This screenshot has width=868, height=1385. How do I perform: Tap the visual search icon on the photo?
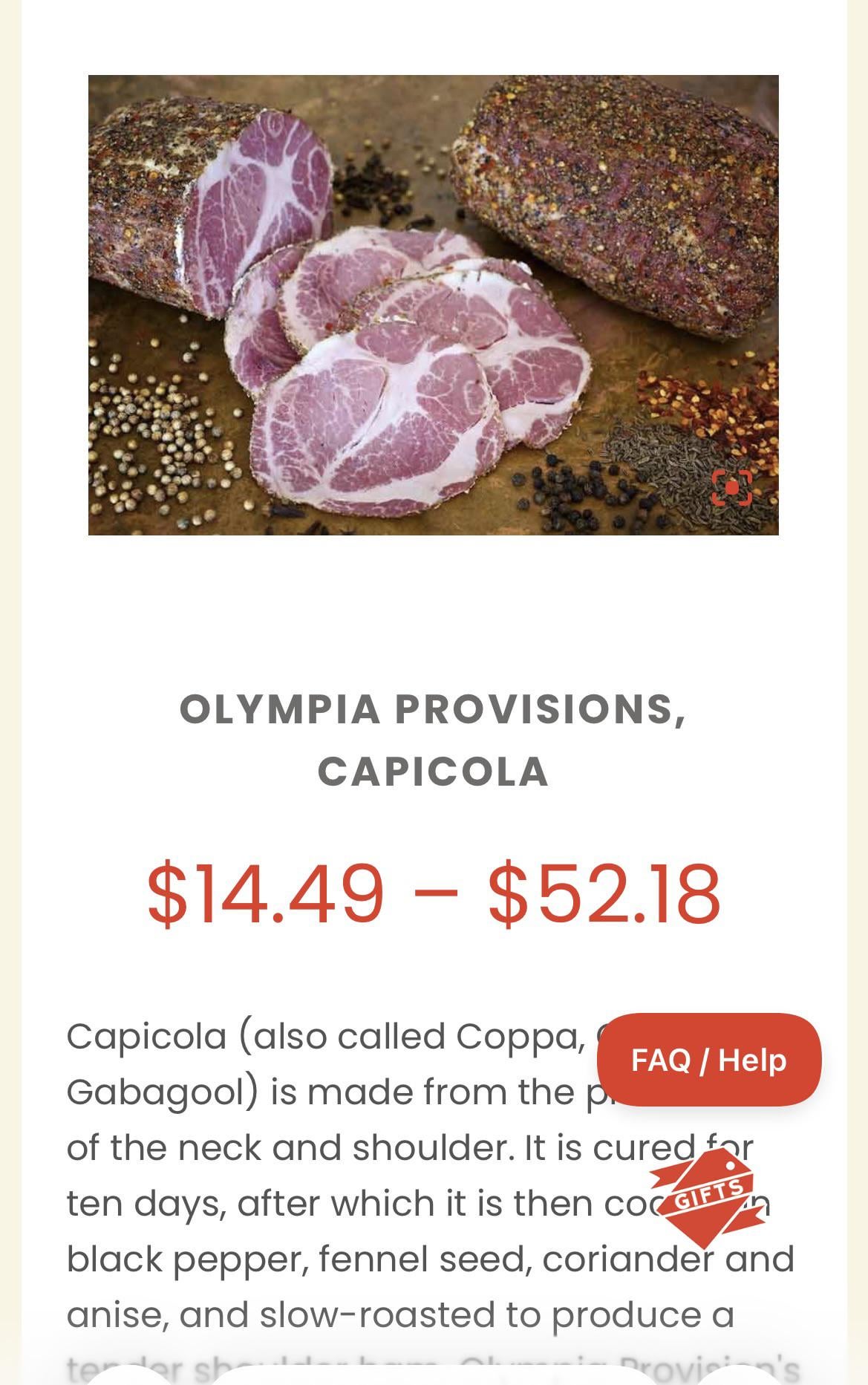[x=731, y=488]
